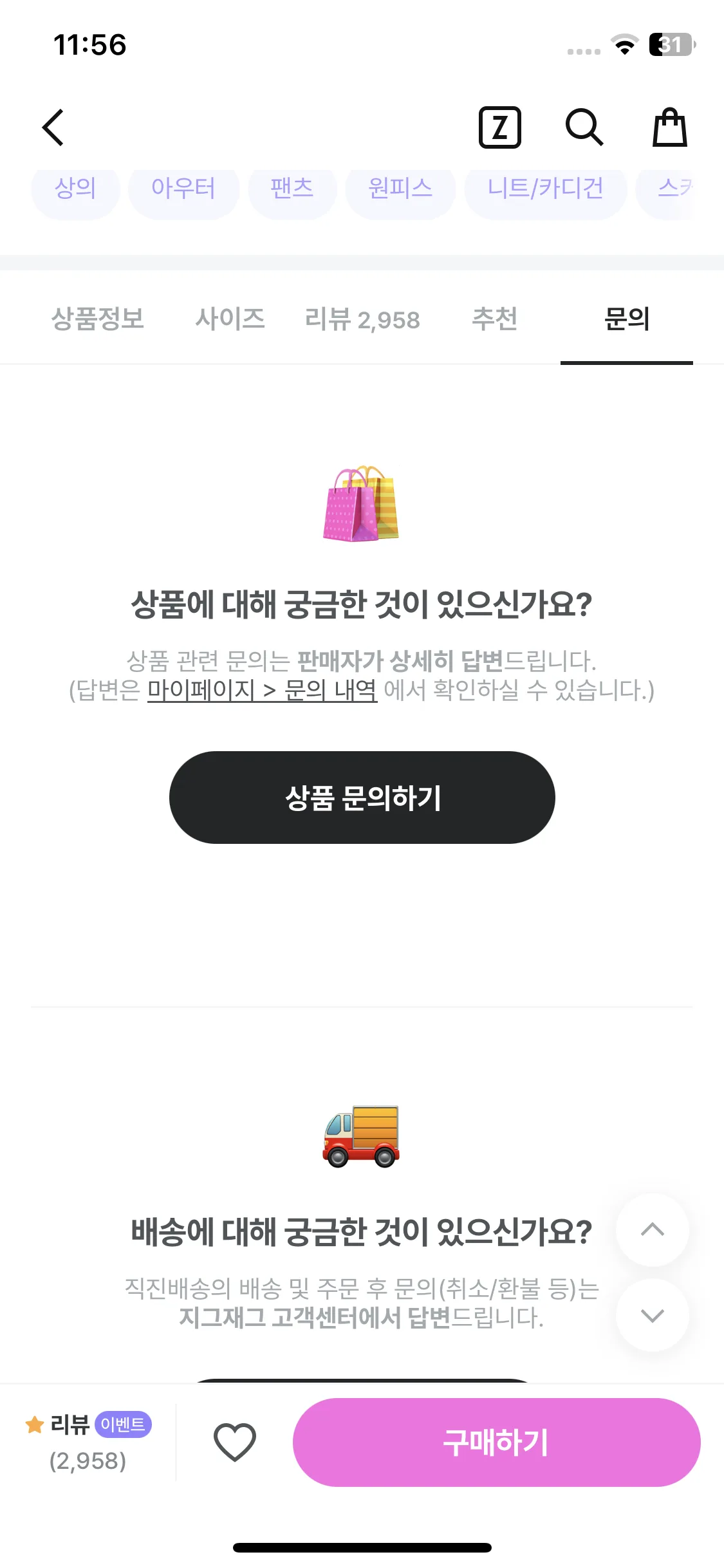Jump to top with the up chevron
The width and height of the screenshot is (724, 1568).
[x=652, y=1229]
